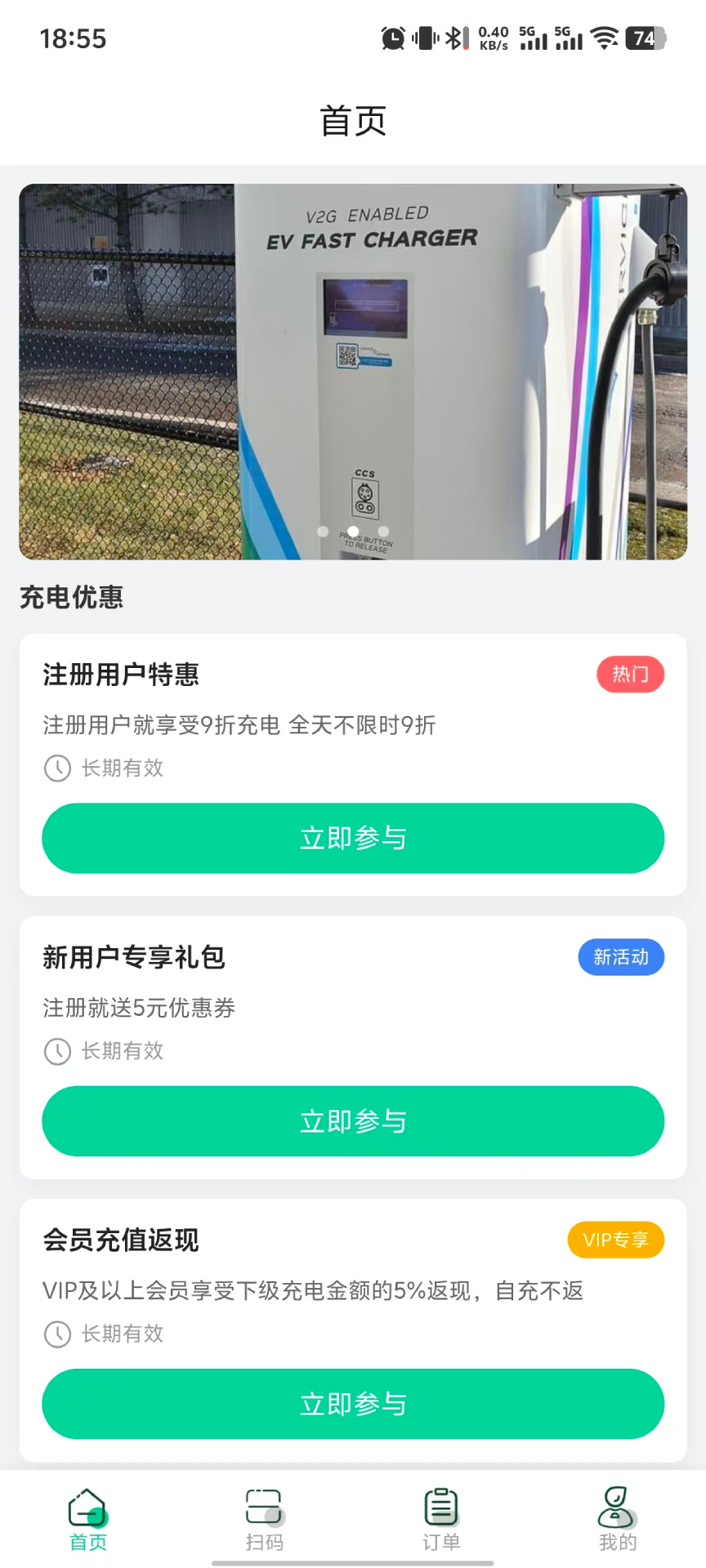Switch to the 首页 tab

point(88,1519)
